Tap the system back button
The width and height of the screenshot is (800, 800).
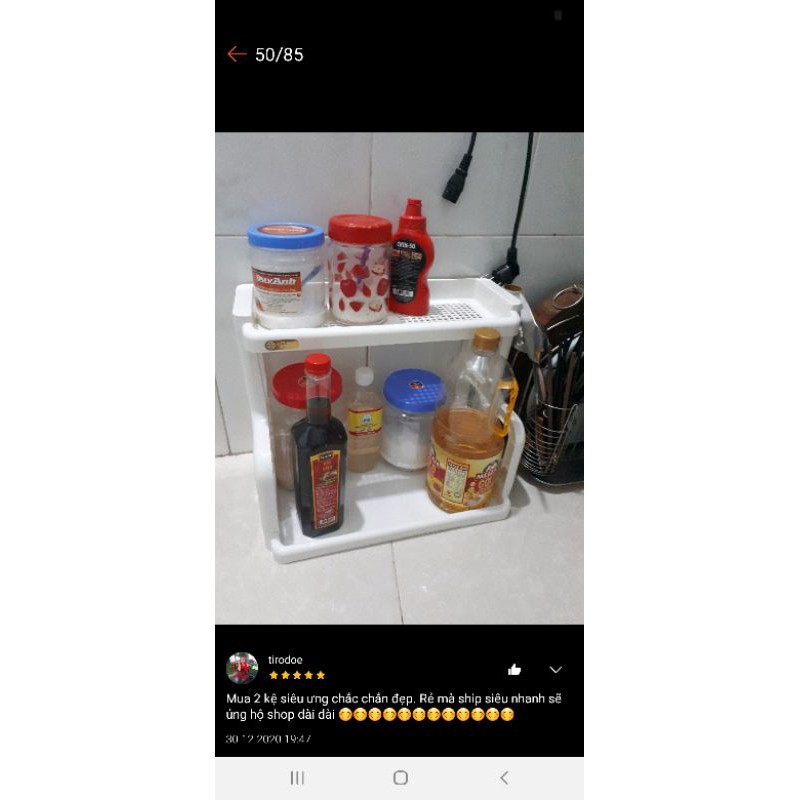pos(504,777)
